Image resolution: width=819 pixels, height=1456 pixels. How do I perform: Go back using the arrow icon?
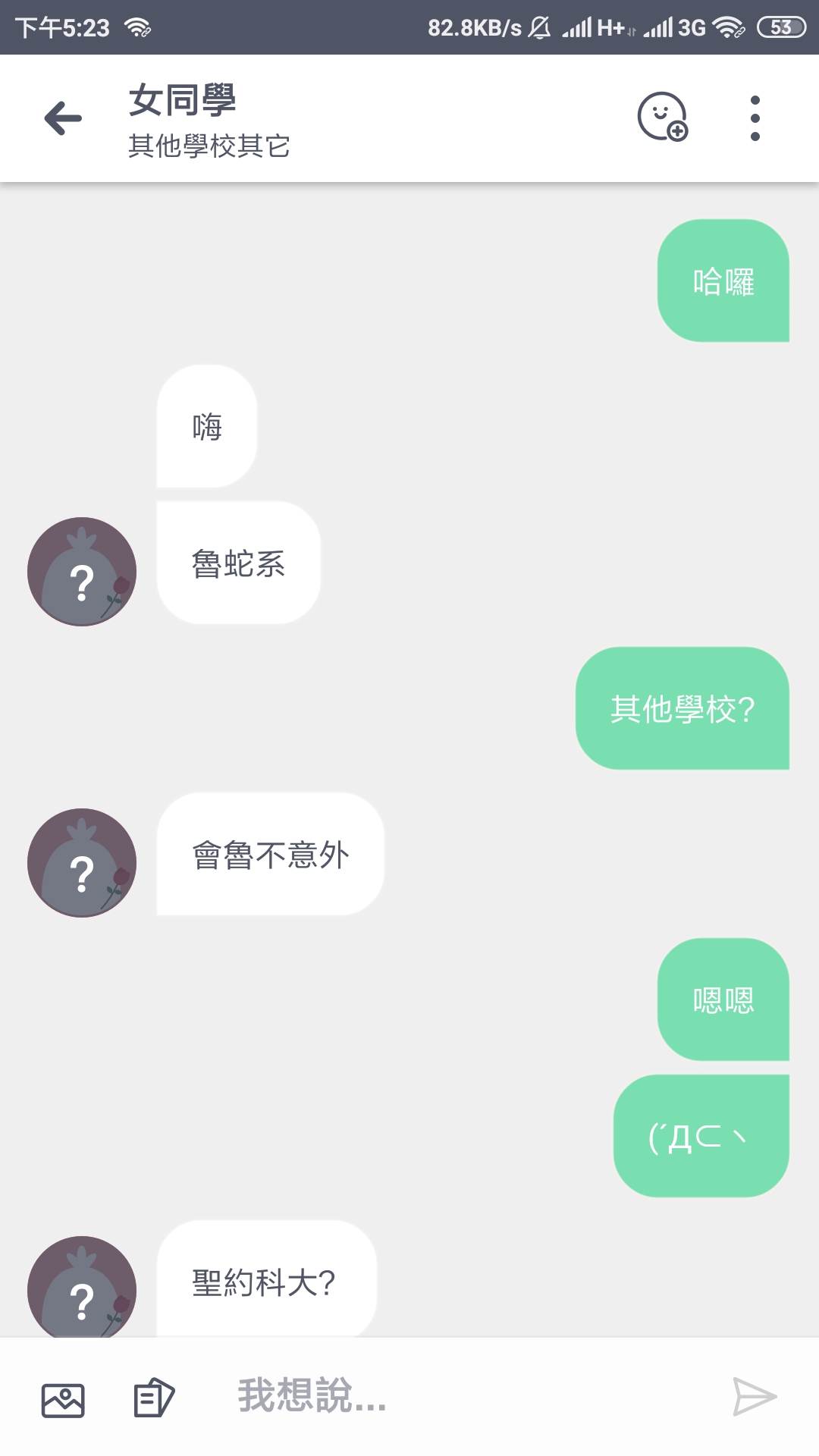click(x=63, y=118)
